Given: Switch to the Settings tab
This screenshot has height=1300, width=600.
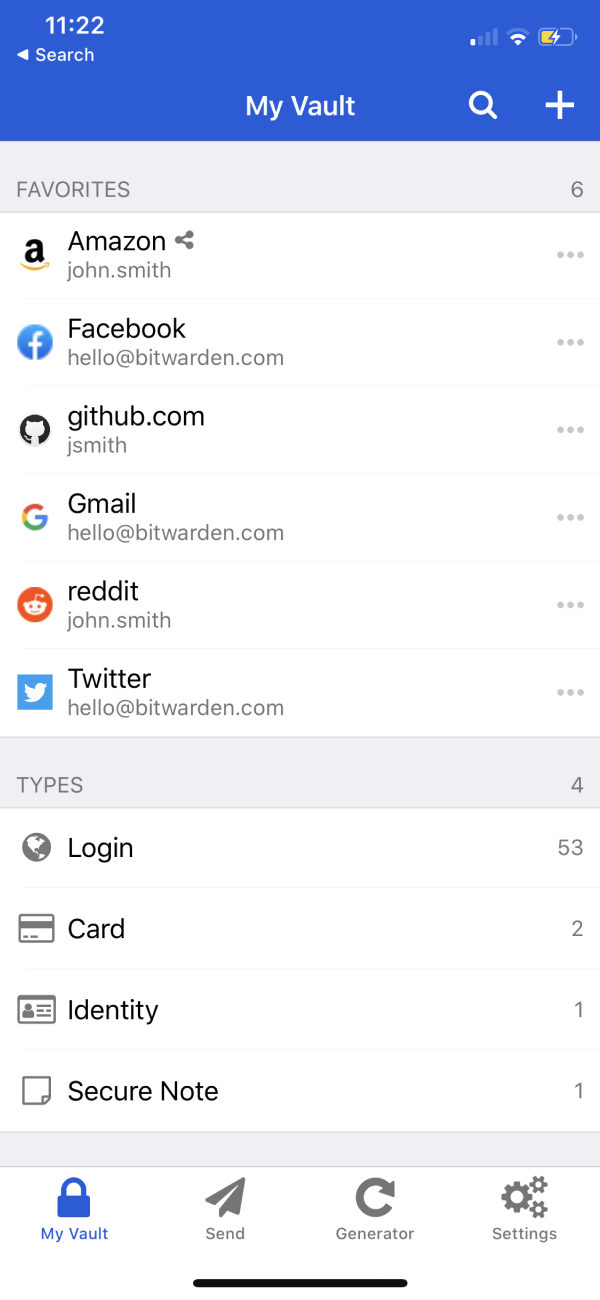Looking at the screenshot, I should click(524, 1210).
